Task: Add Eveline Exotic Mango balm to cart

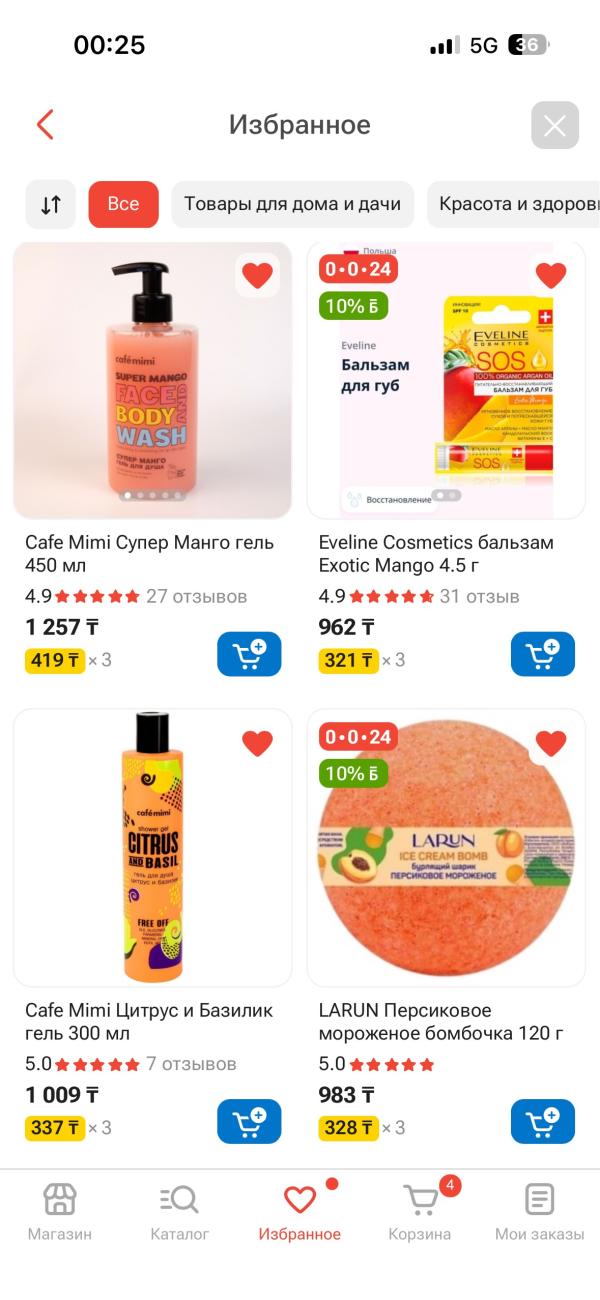Action: (x=543, y=654)
